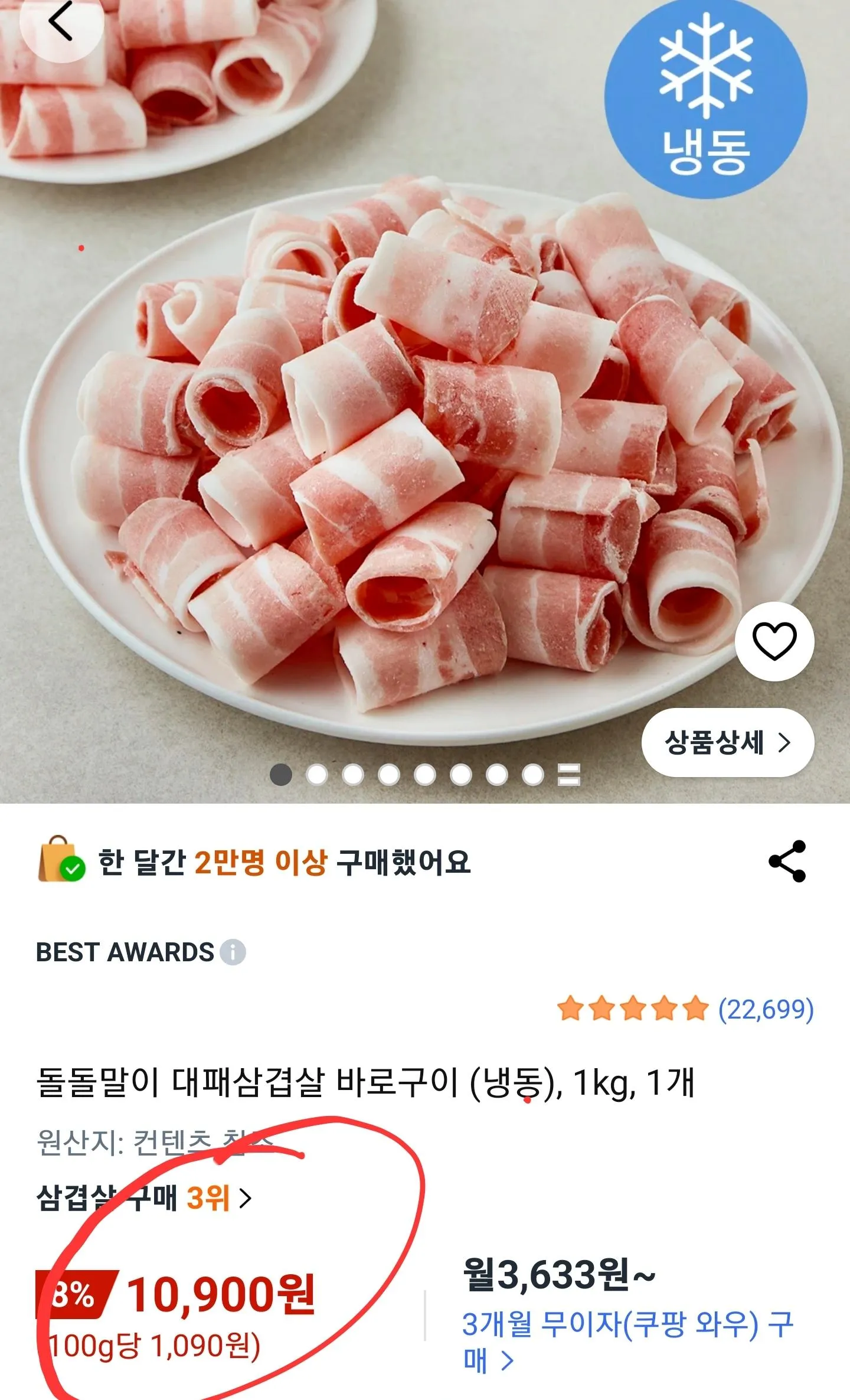Add this pork belly to wishlist heart
This screenshot has width=850, height=1400.
774,641
